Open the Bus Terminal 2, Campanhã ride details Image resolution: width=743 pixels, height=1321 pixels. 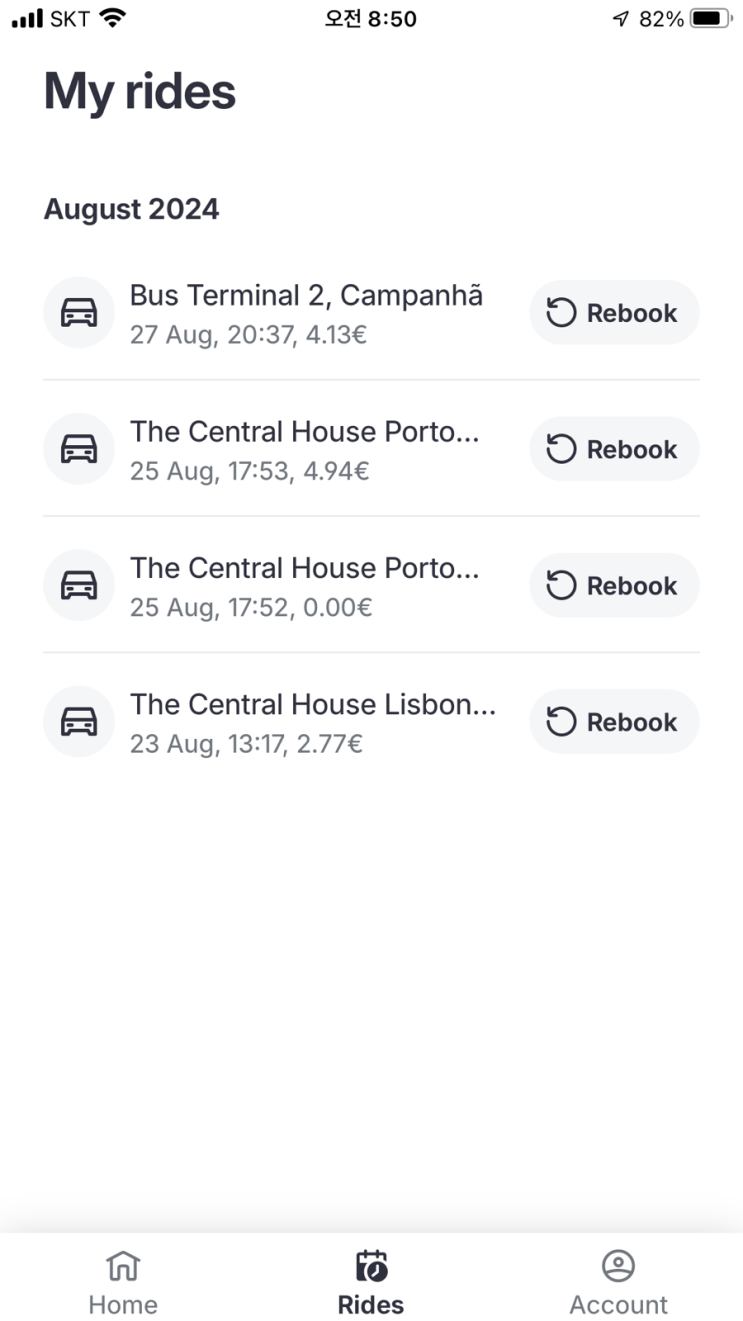click(305, 313)
